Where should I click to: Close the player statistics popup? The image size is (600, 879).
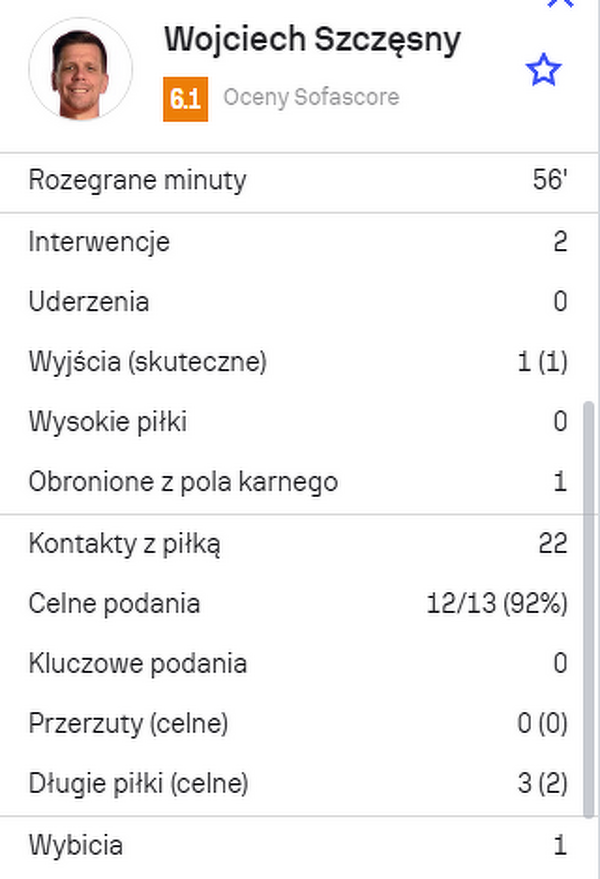[561, 3]
